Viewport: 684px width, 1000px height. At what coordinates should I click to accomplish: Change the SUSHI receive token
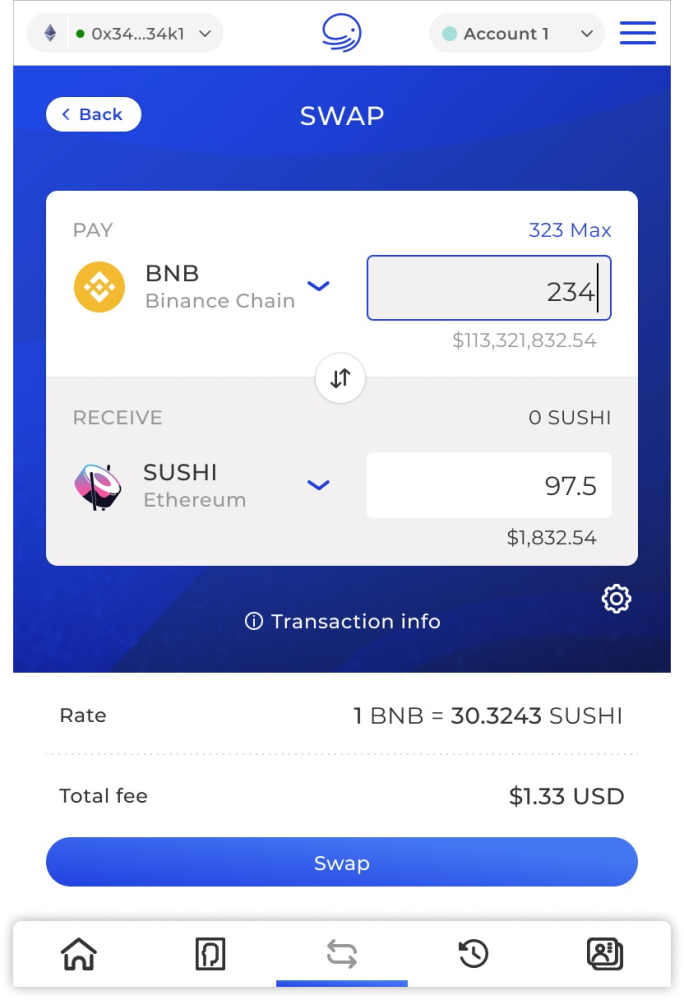[318, 485]
